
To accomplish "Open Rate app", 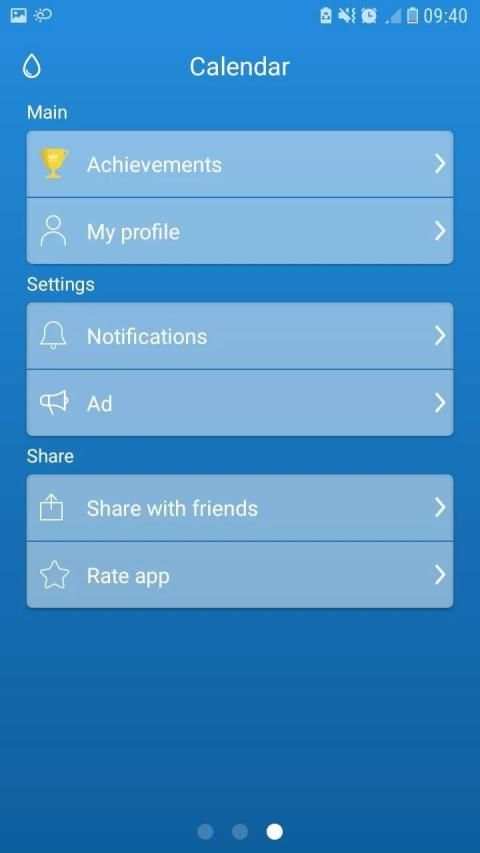I will point(240,575).
